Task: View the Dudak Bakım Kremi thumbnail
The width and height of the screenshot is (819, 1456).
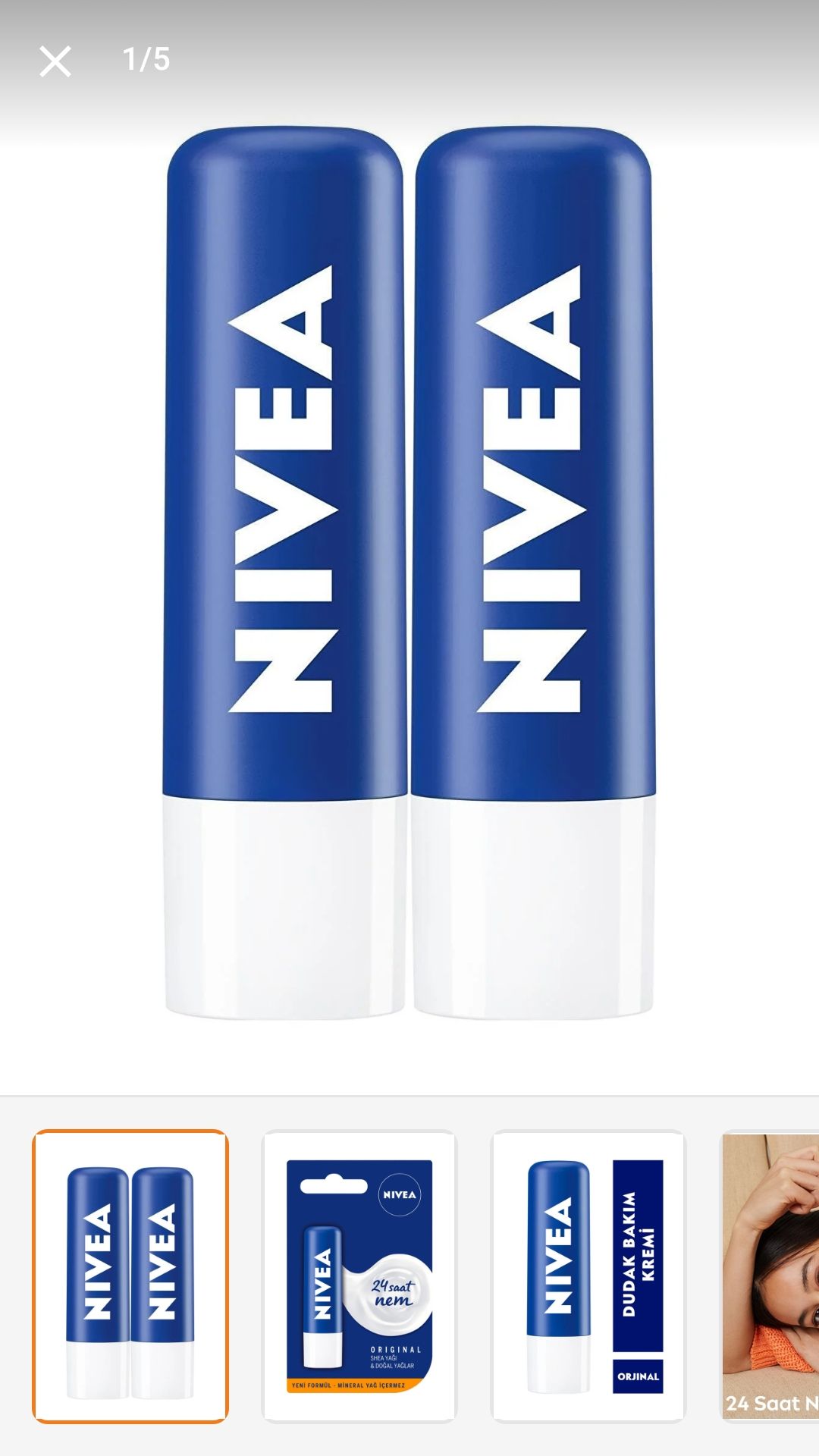Action: (x=589, y=1276)
